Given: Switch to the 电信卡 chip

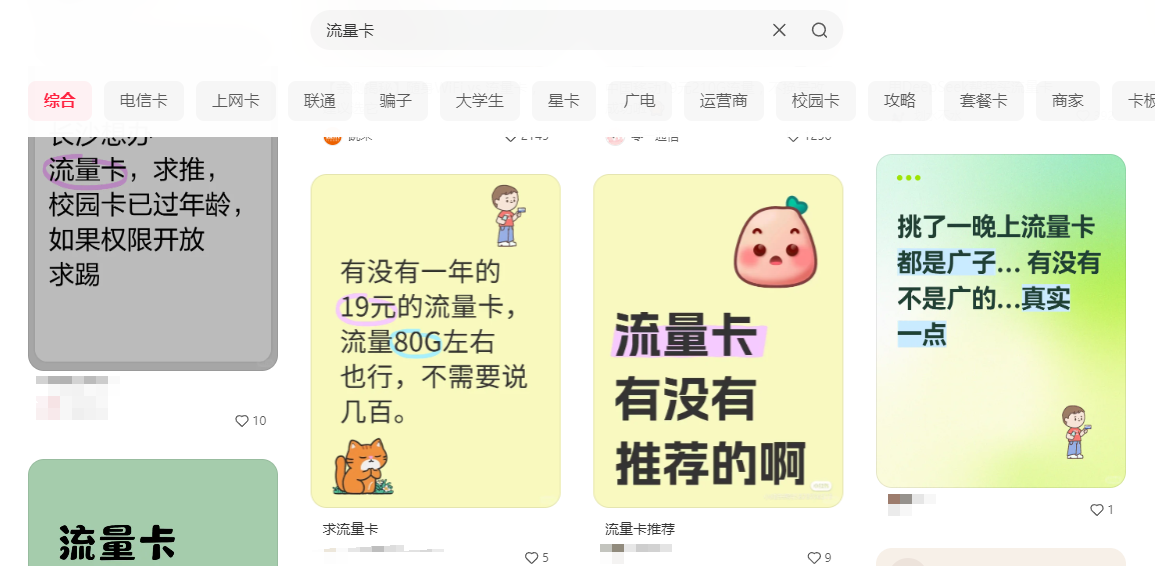Looking at the screenshot, I should click(x=144, y=101).
